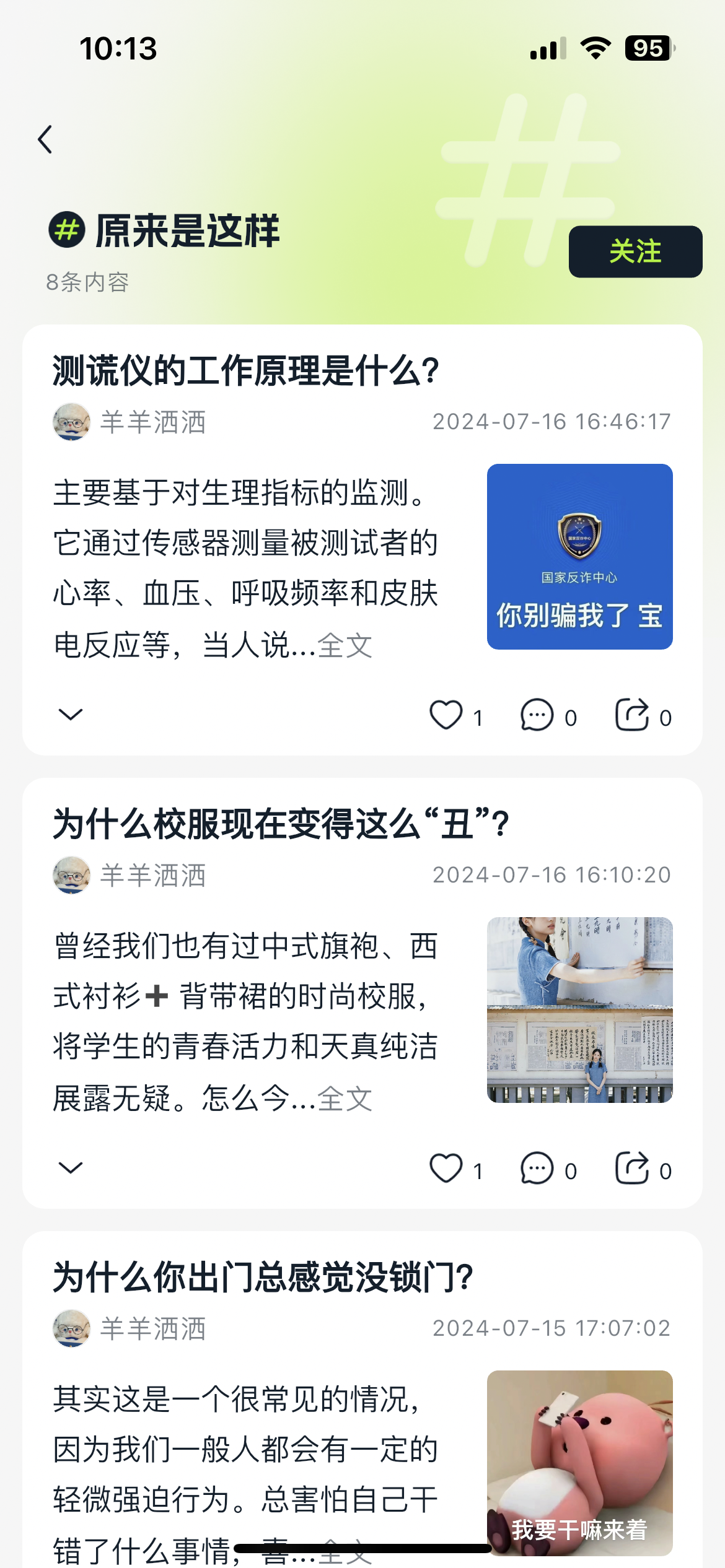Image resolution: width=725 pixels, height=1568 pixels.
Task: Comment on the 校服 post
Action: tap(537, 1169)
